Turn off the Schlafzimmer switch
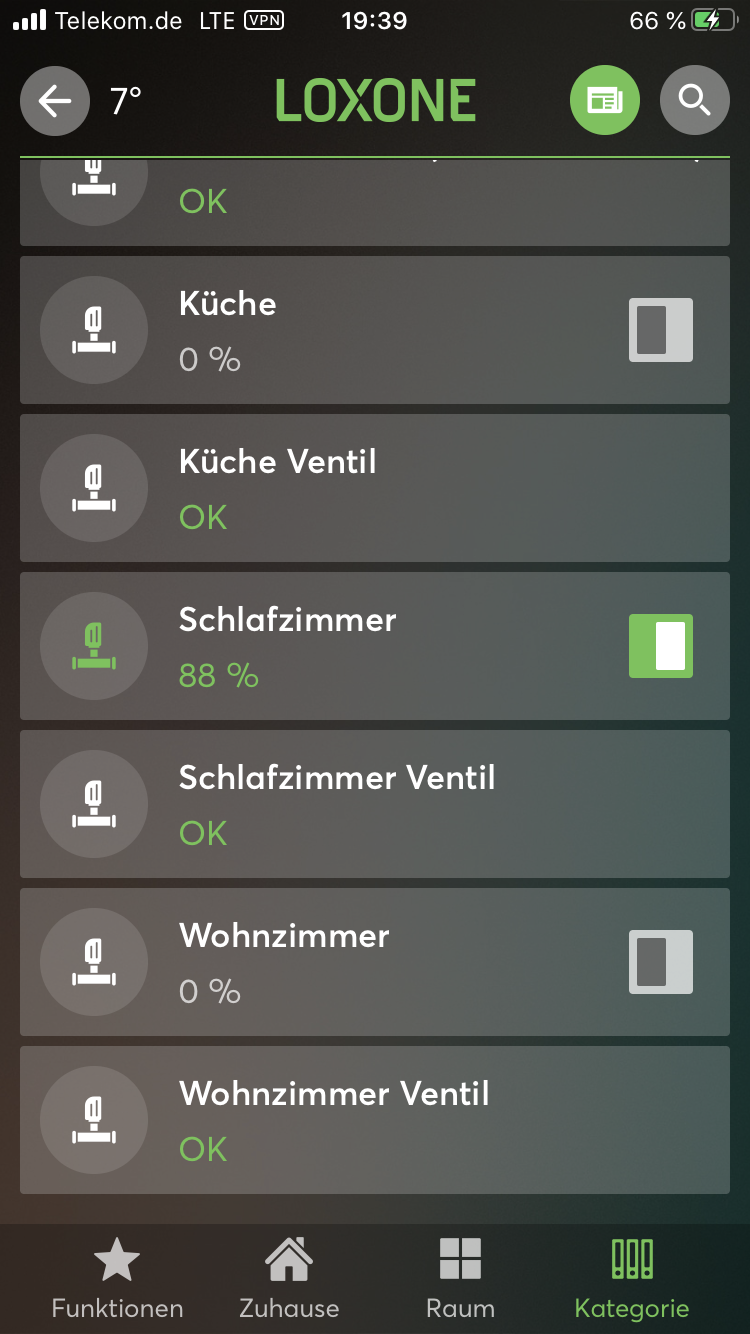 [660, 646]
